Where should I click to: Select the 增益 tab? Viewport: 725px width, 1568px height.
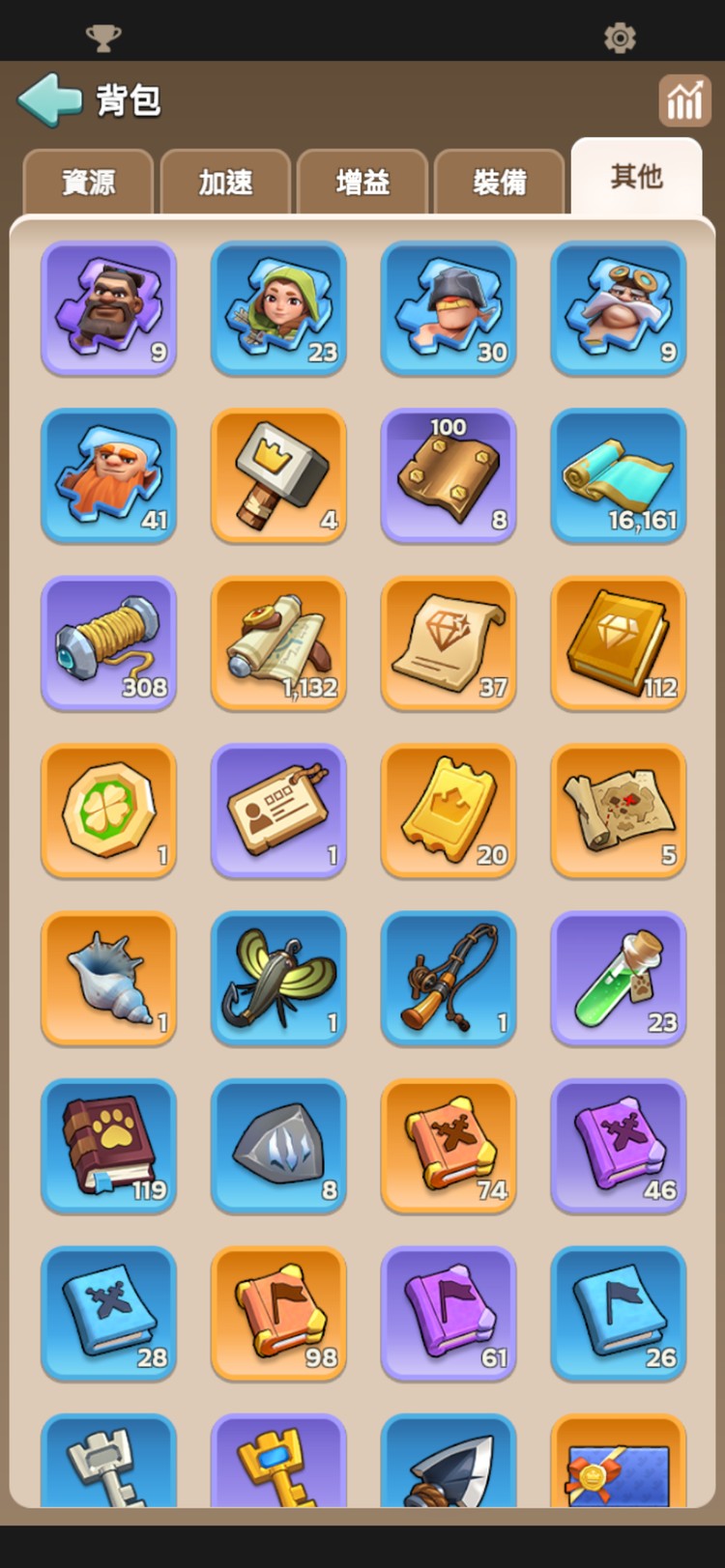(x=362, y=182)
